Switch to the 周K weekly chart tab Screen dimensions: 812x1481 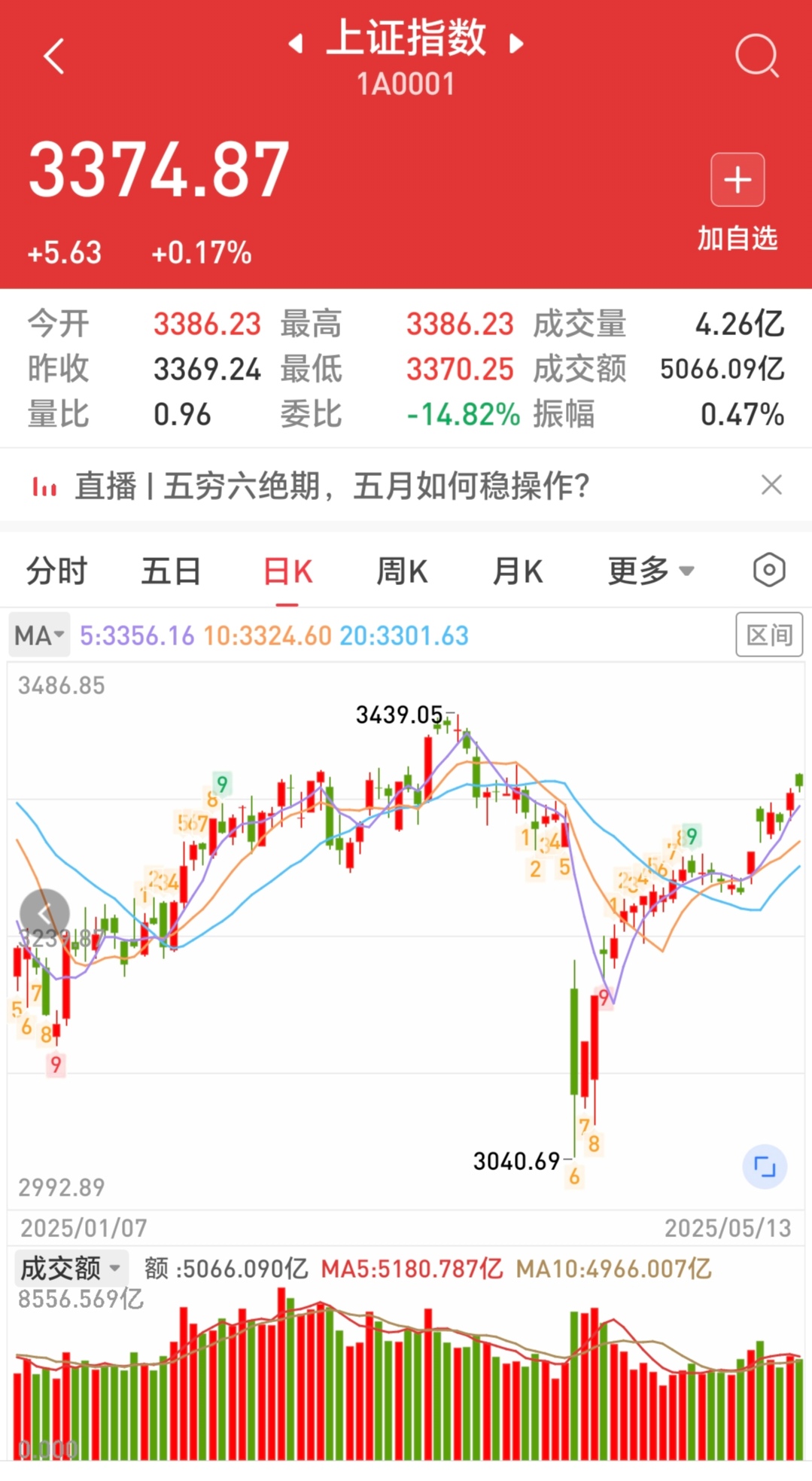point(401,571)
